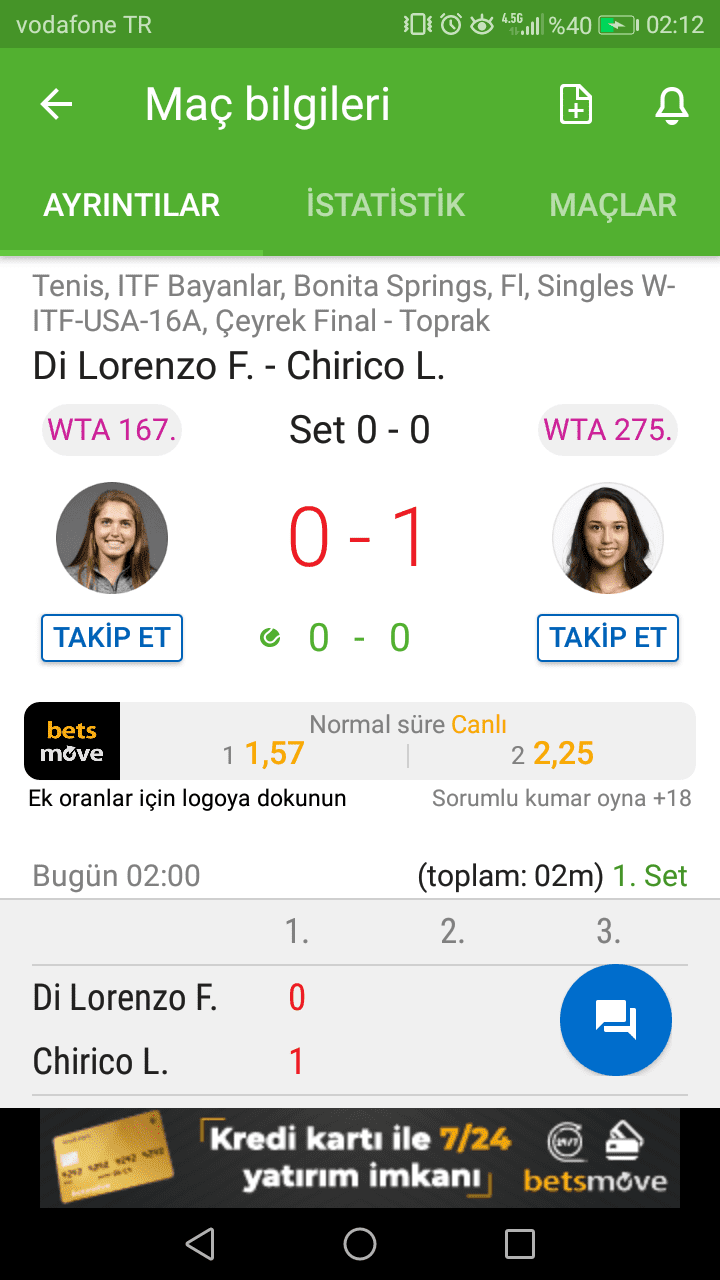Screen dimensions: 720x1280
Task: Tap the add note page icon
Action: pos(575,105)
